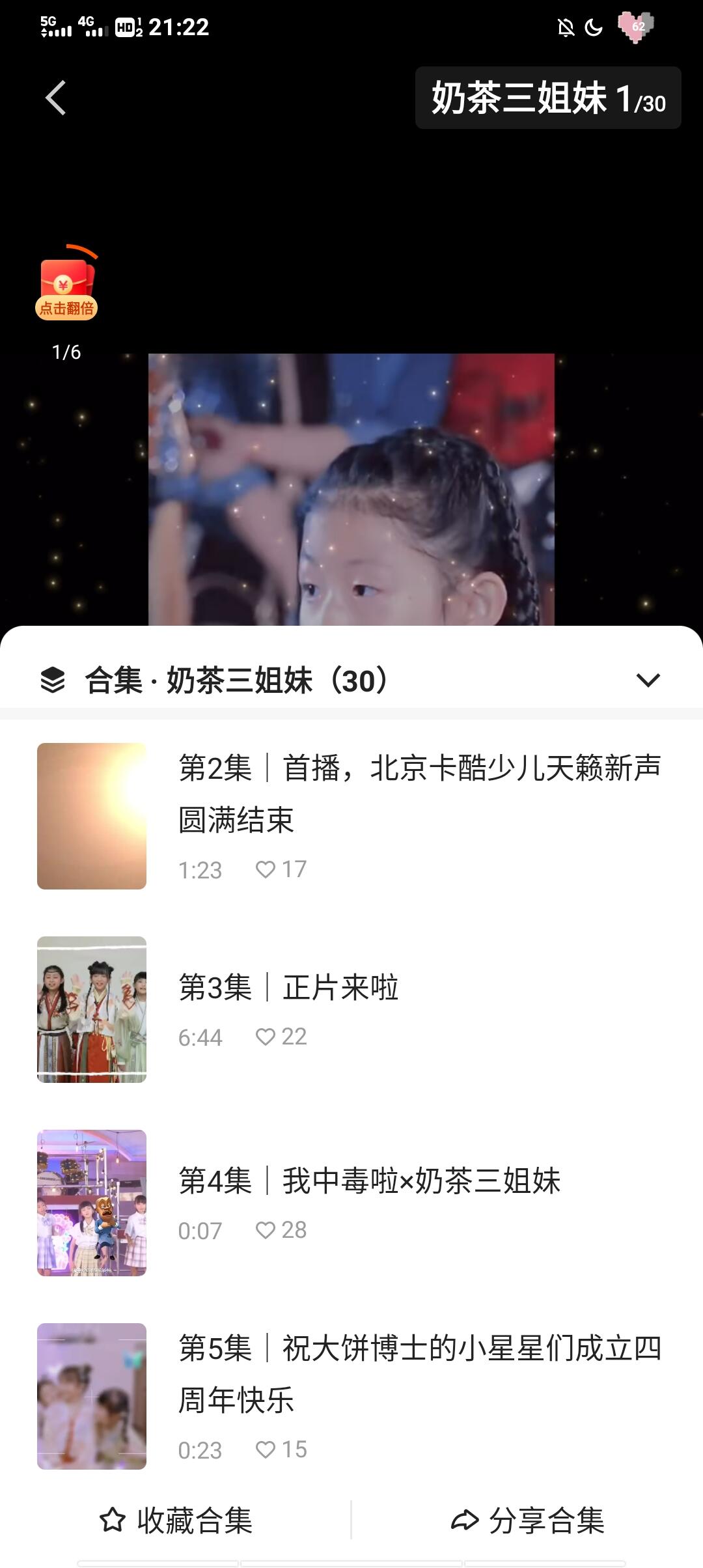Go back with the top-left arrow
The height and width of the screenshot is (1568, 703).
[56, 98]
